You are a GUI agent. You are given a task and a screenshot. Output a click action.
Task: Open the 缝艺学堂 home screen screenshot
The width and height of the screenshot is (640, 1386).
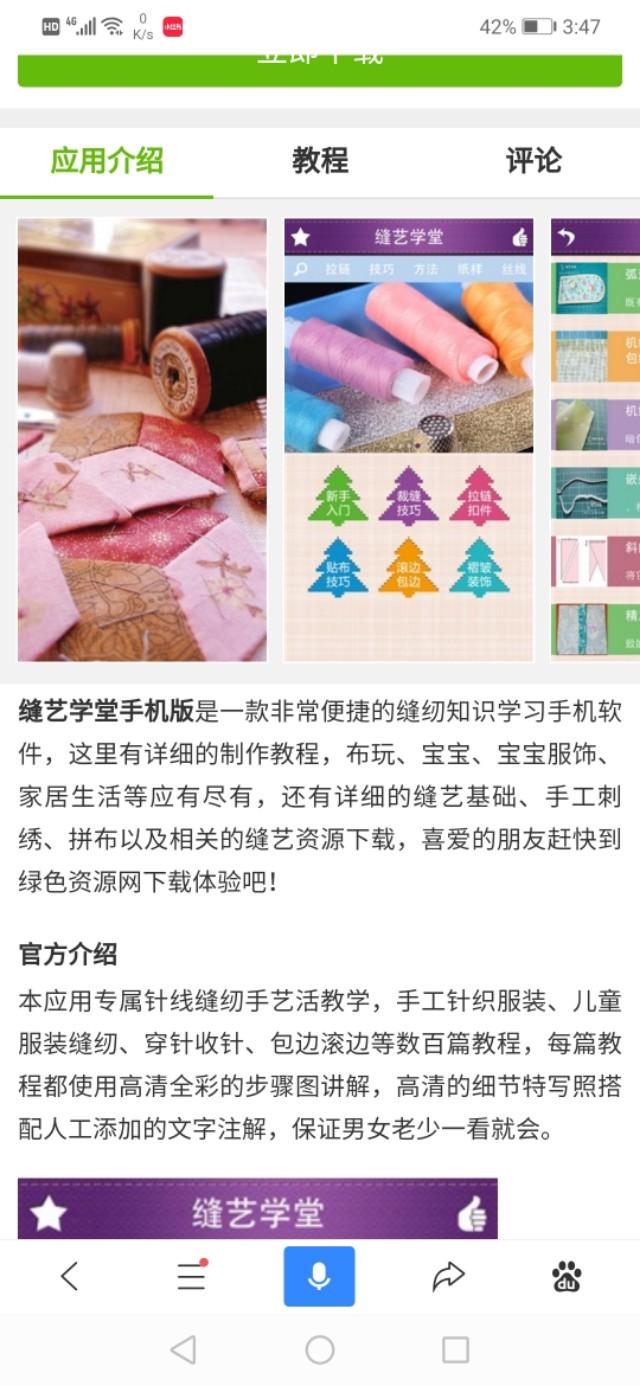click(409, 440)
